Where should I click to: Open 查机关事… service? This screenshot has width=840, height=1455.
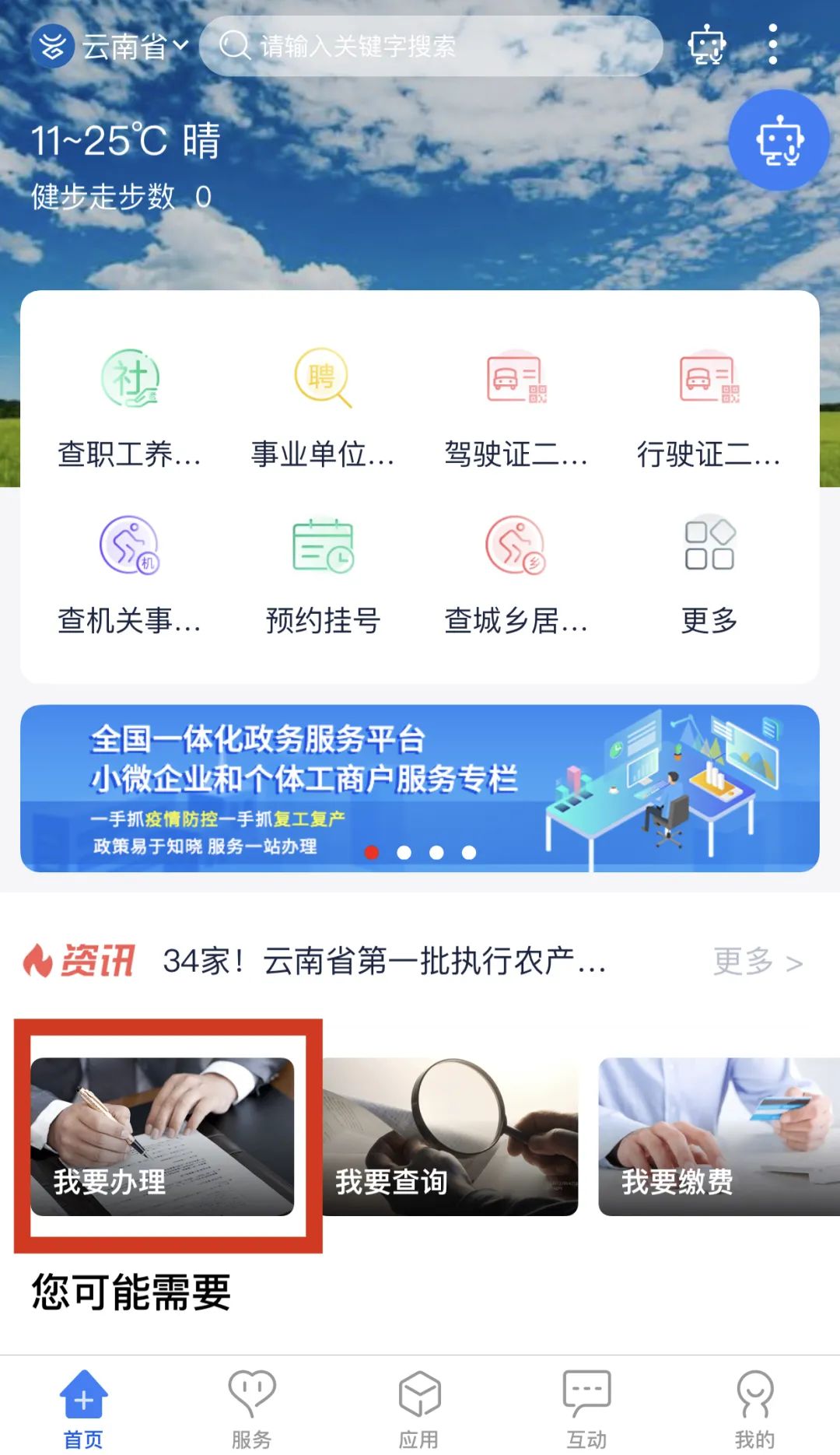point(130,576)
